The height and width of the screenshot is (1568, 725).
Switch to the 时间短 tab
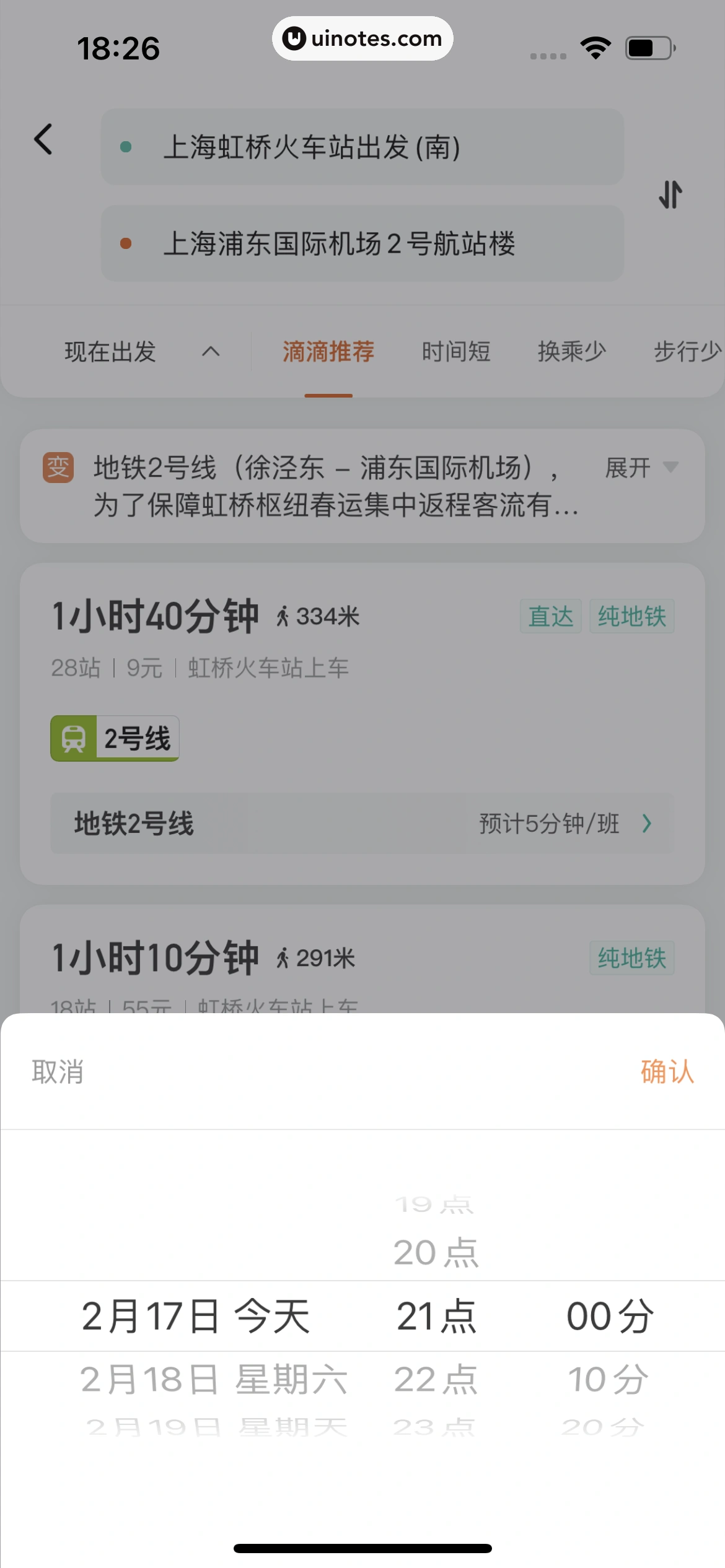click(x=456, y=352)
